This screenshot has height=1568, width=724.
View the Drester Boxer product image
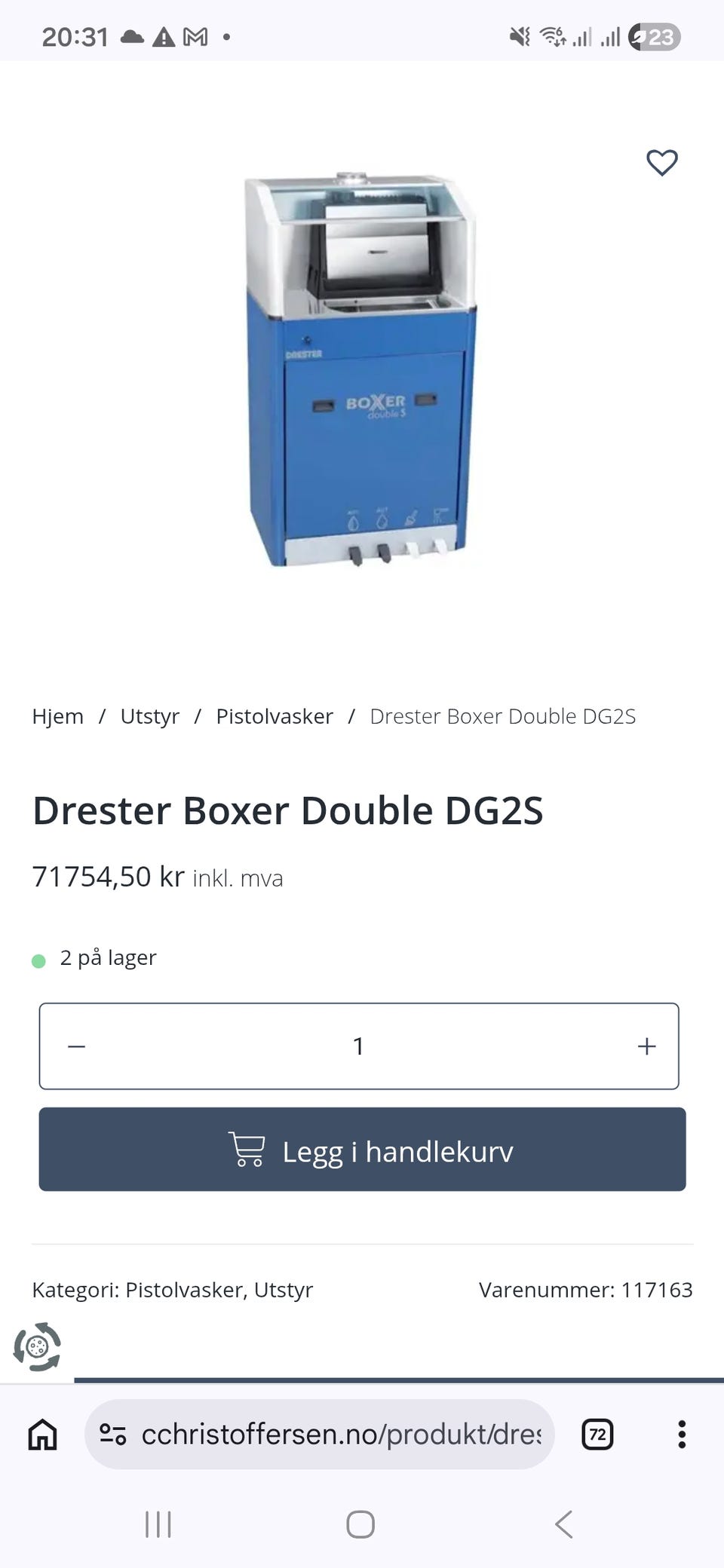pyautogui.click(x=360, y=369)
